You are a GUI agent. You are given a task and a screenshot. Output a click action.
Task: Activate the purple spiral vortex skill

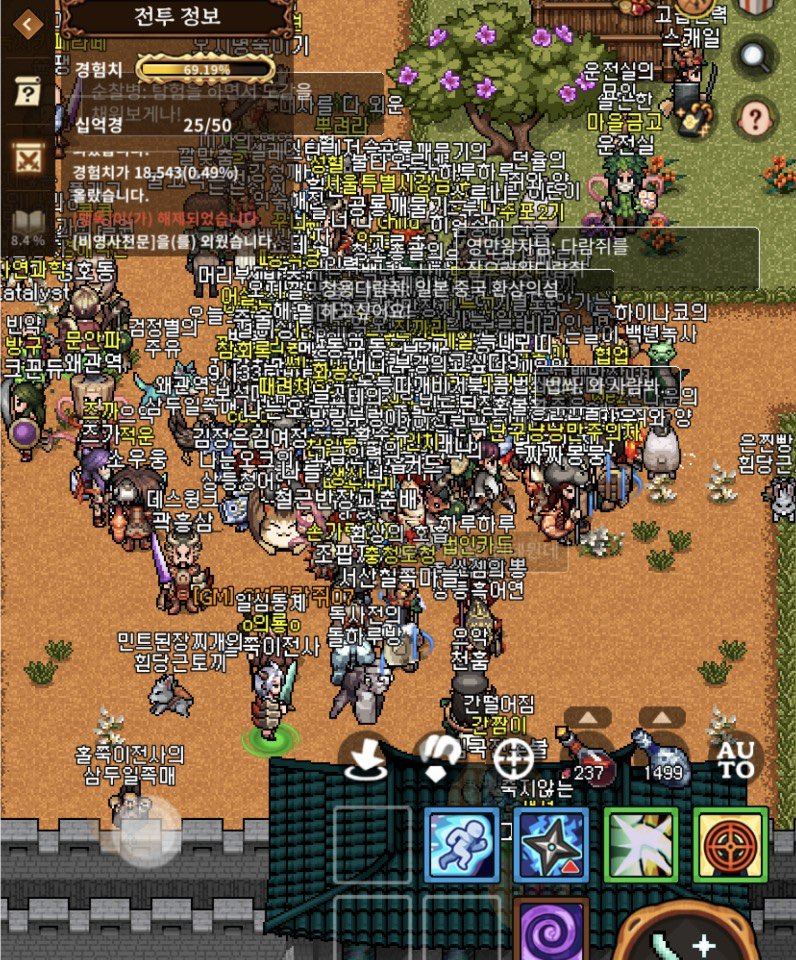pyautogui.click(x=551, y=930)
